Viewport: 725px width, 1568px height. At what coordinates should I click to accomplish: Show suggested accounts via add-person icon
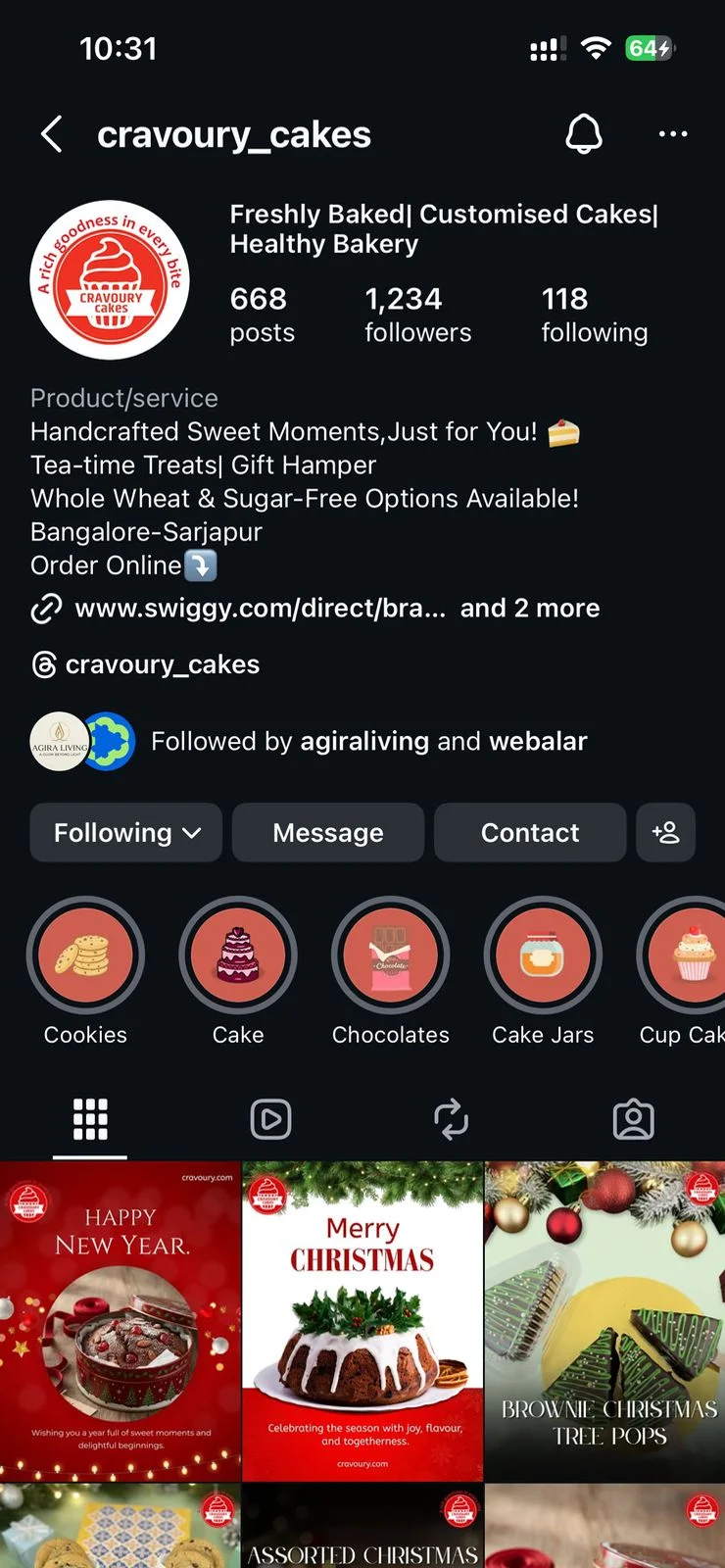(x=666, y=833)
